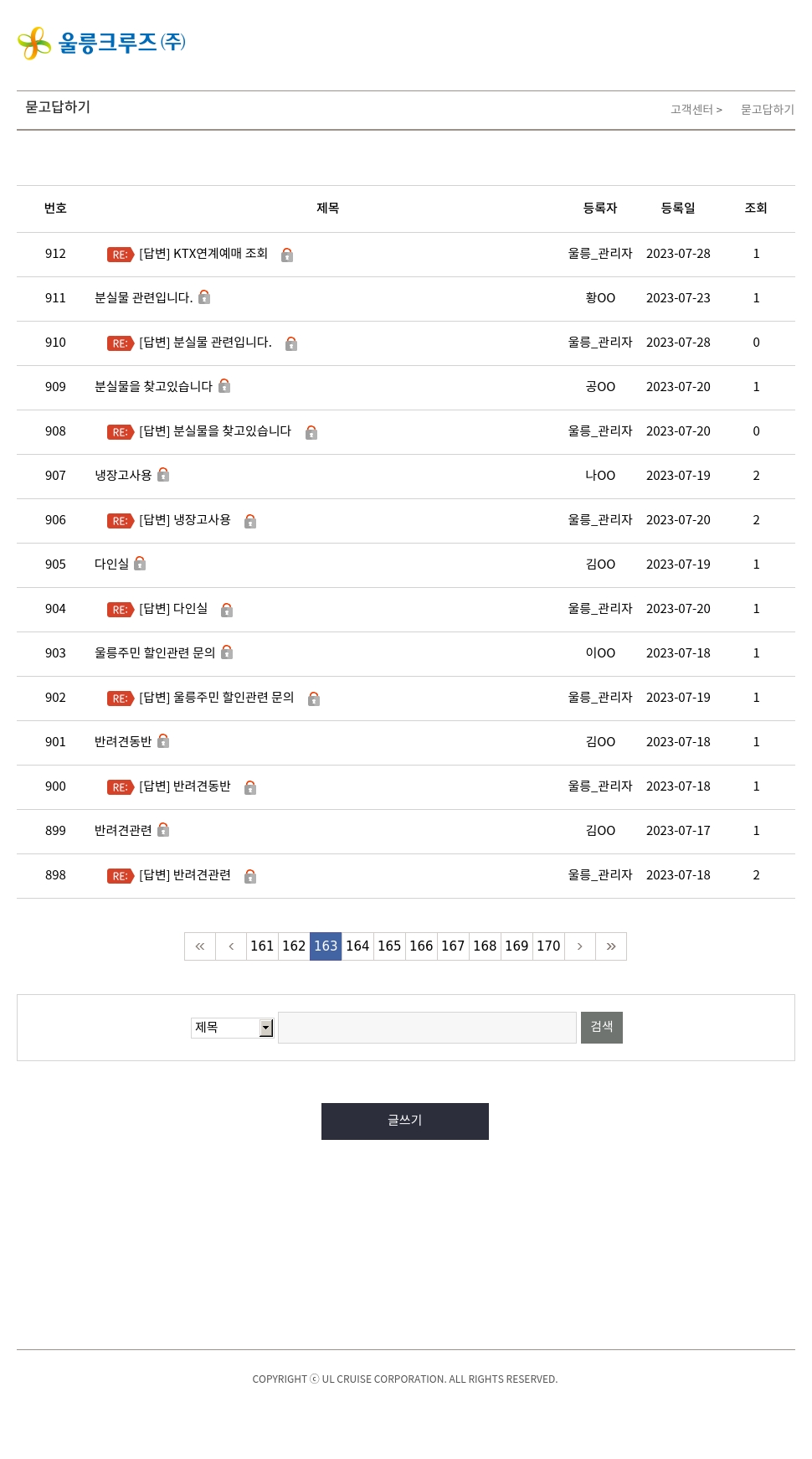Open post 903 울릉주민 할인관련 문의
Image resolution: width=812 pixels, height=1459 pixels.
coord(155,653)
